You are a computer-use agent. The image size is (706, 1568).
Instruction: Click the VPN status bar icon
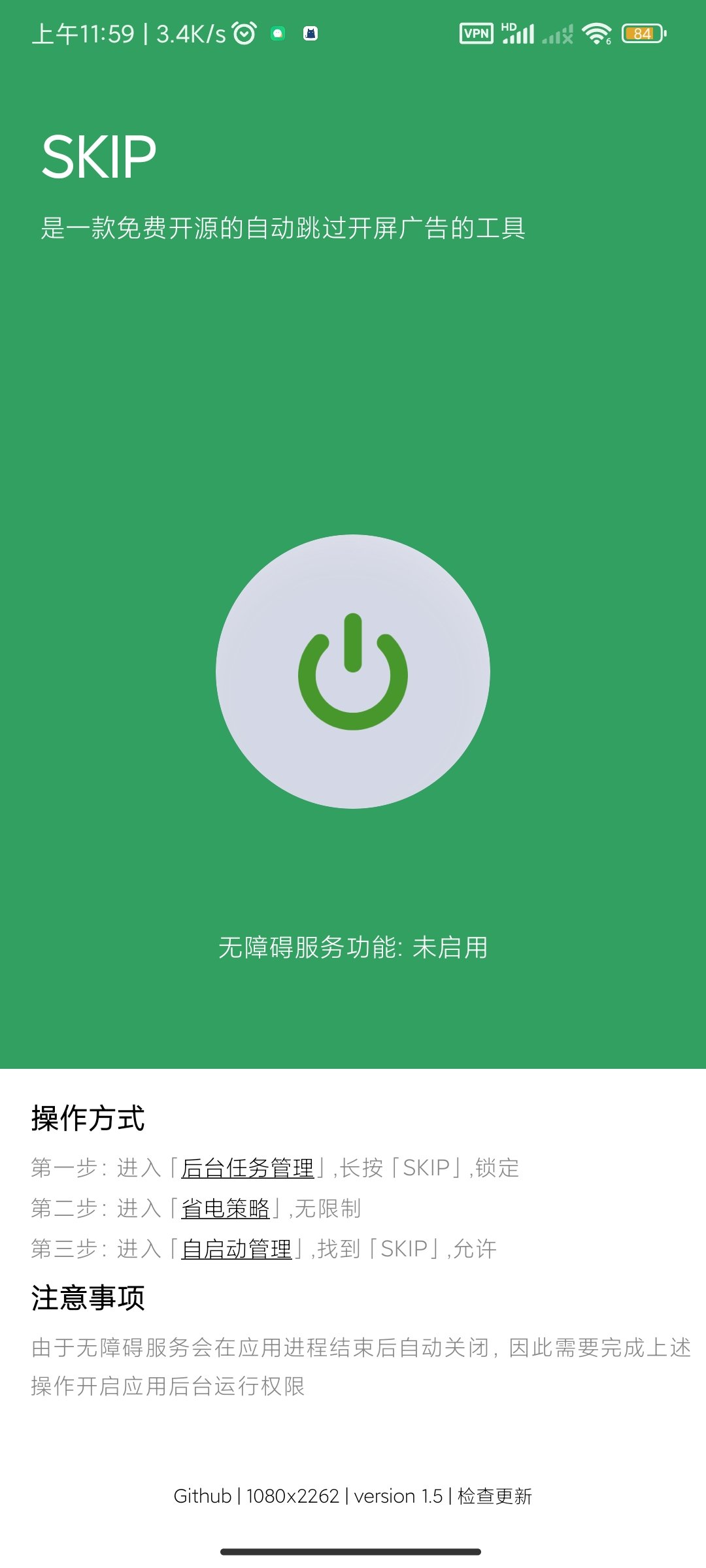476,33
